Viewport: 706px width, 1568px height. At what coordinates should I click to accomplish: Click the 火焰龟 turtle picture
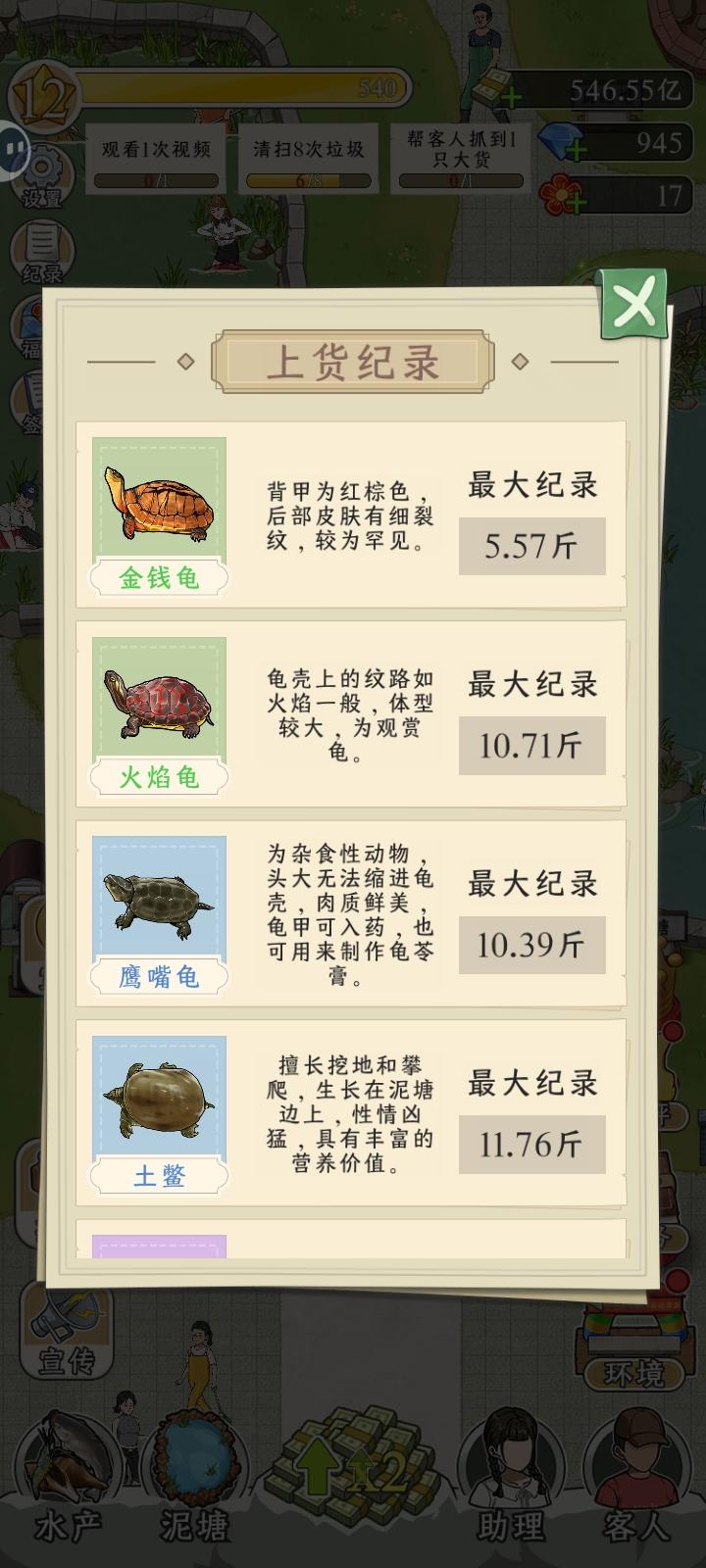click(x=157, y=701)
